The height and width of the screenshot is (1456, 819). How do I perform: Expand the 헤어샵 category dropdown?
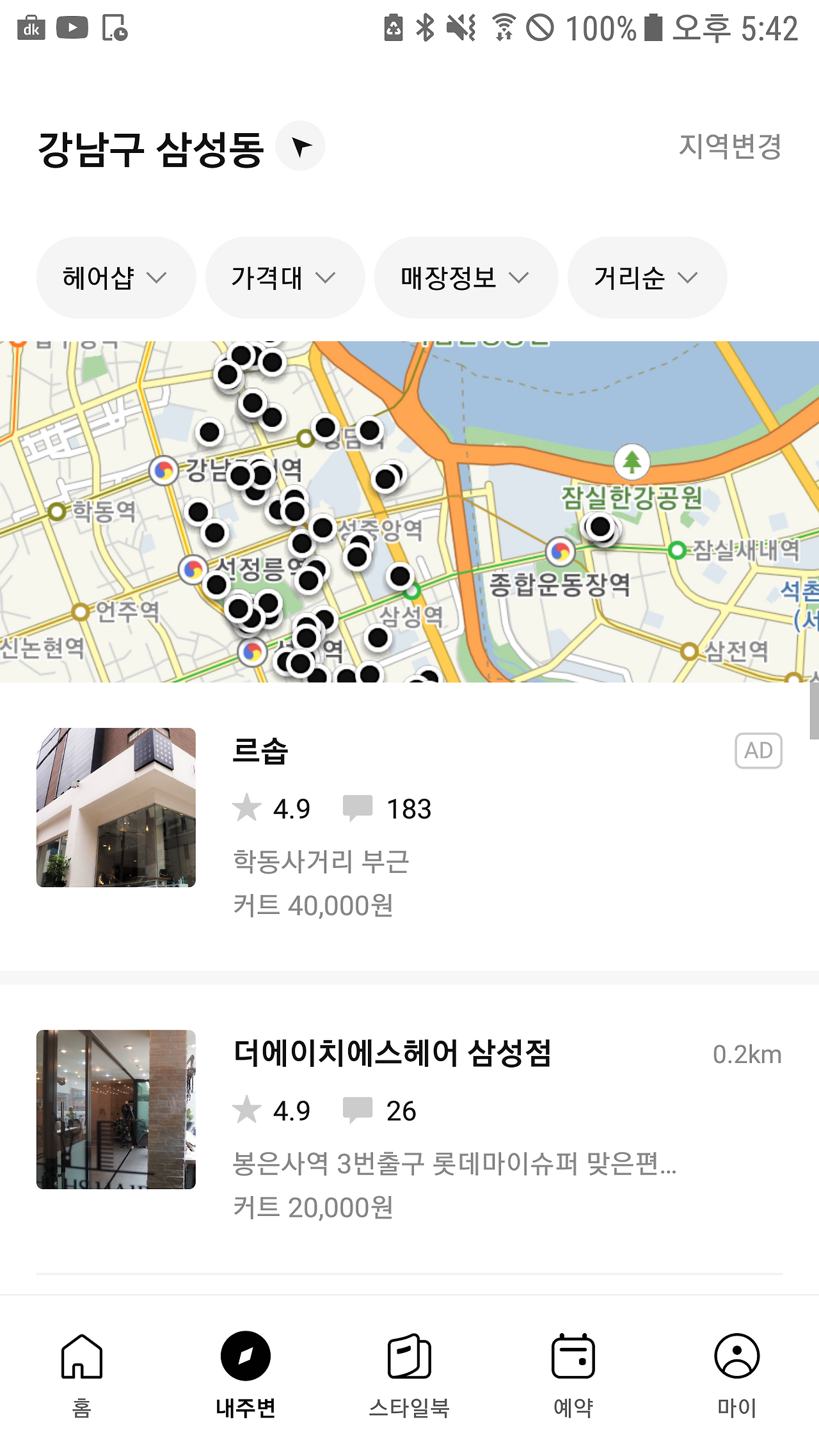pos(115,278)
